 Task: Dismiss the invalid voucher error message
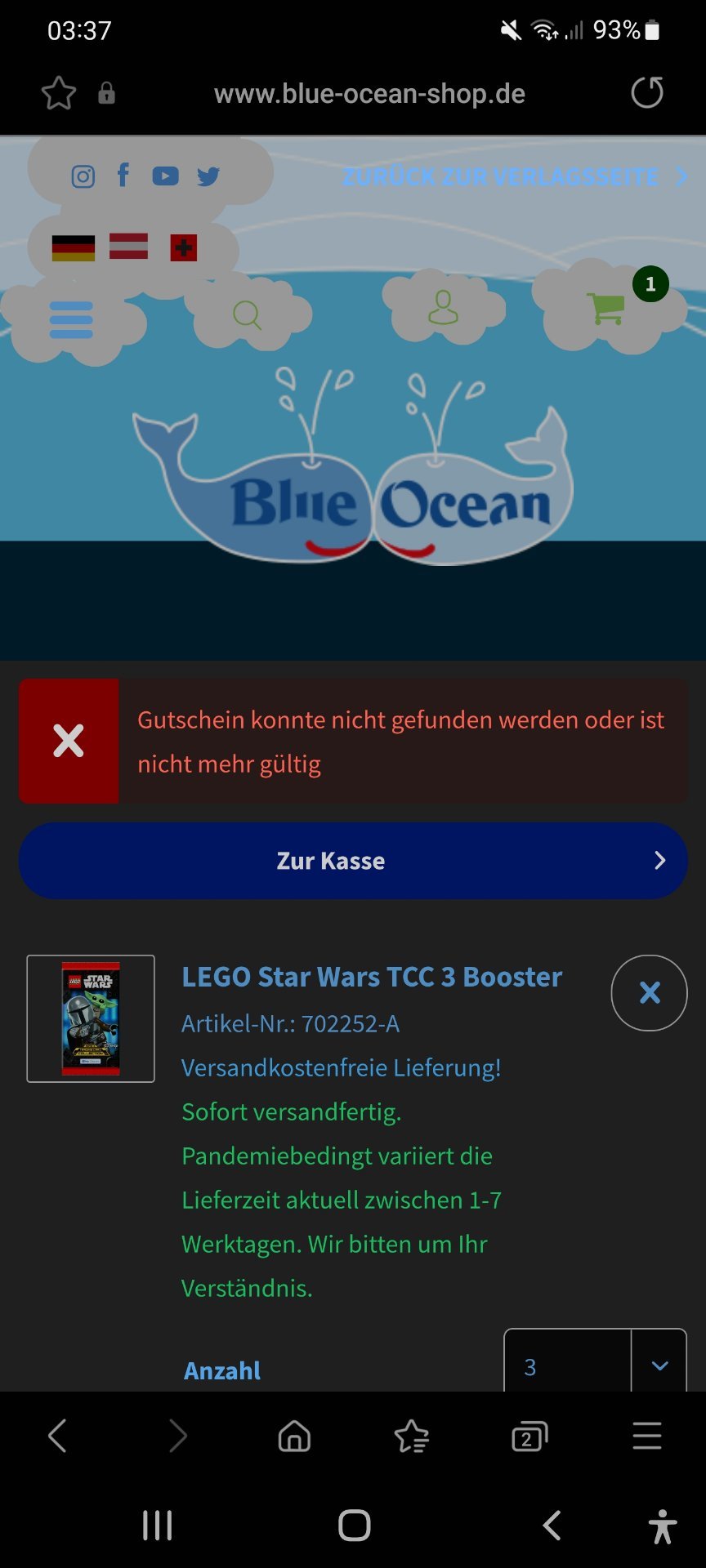click(x=69, y=741)
